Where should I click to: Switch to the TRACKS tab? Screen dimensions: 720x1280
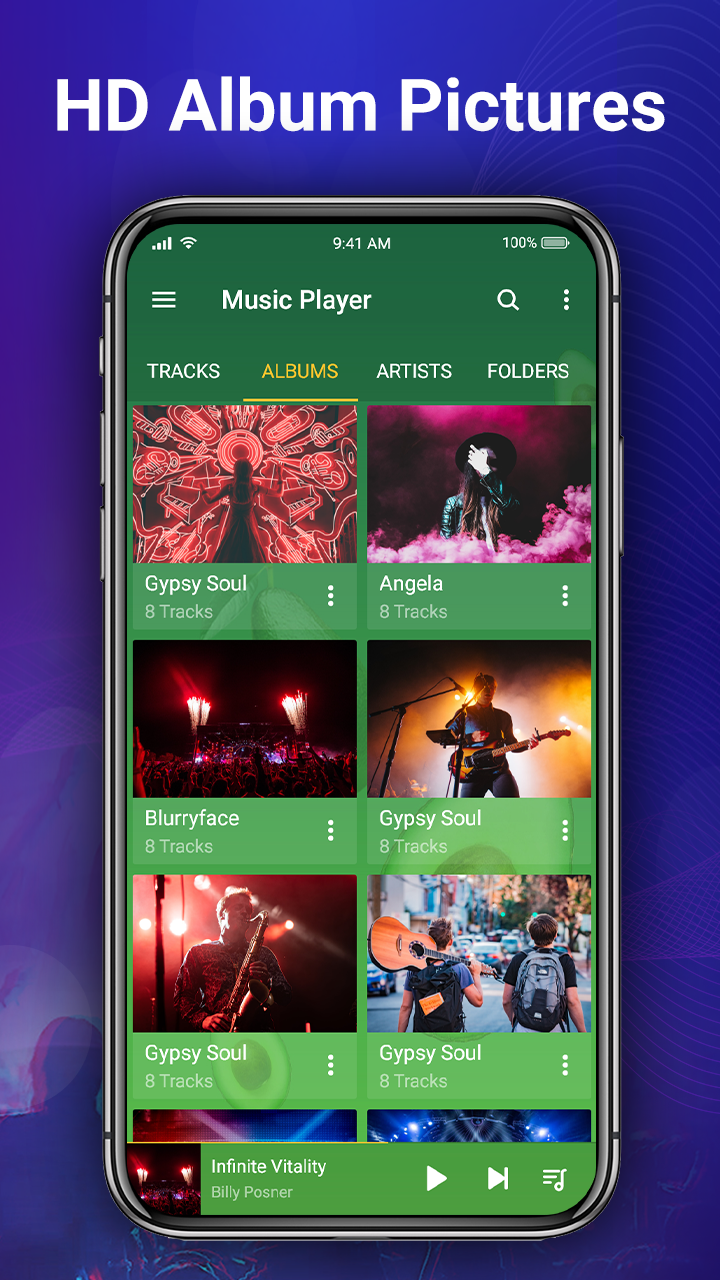click(x=184, y=371)
